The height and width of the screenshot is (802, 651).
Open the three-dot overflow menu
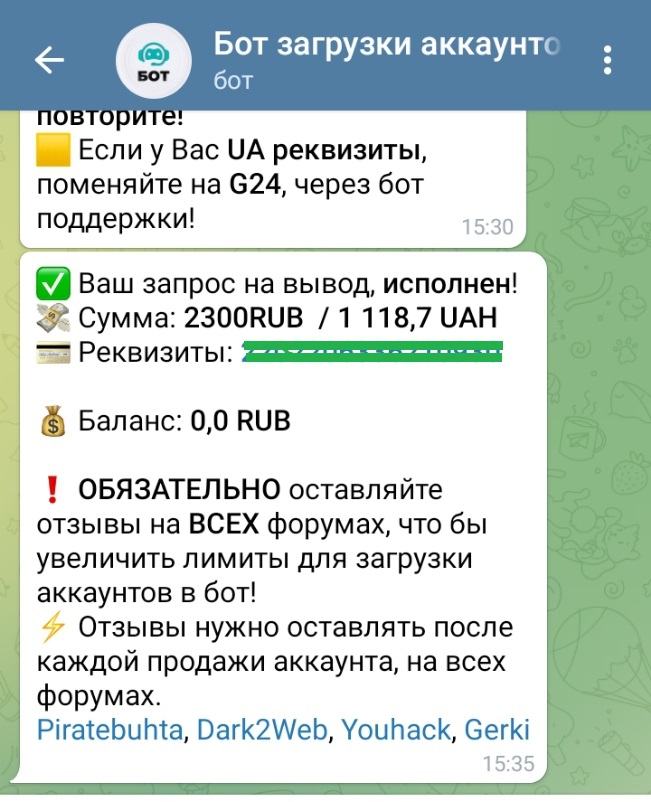[608, 60]
